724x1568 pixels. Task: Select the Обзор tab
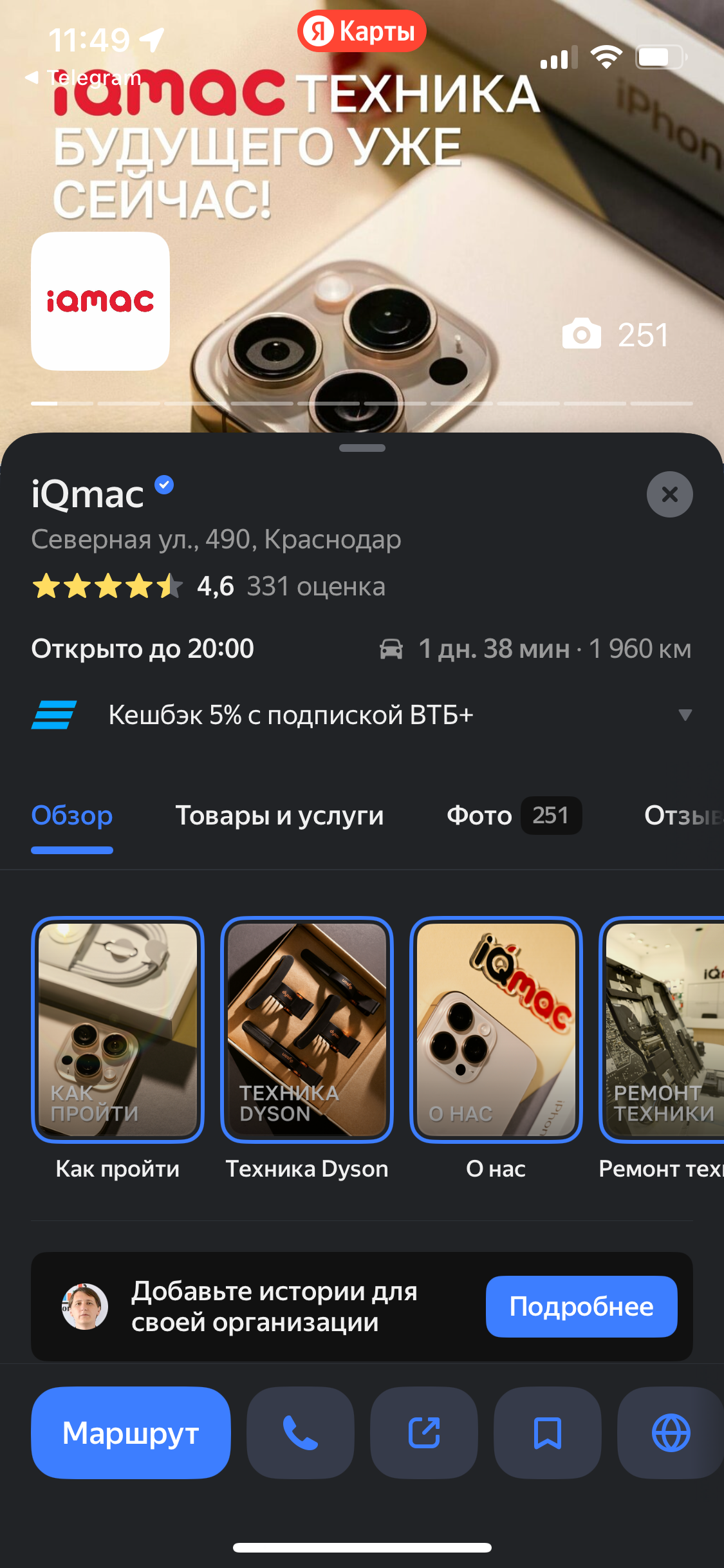(72, 816)
